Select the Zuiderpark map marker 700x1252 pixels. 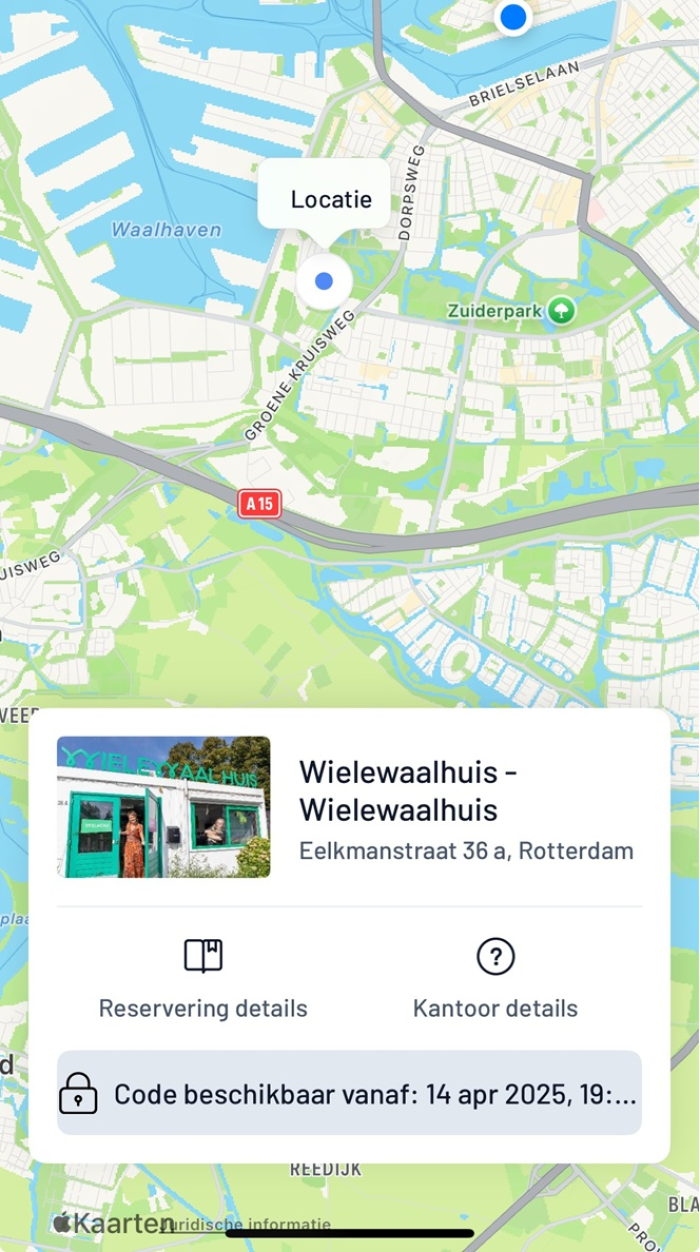(x=561, y=311)
